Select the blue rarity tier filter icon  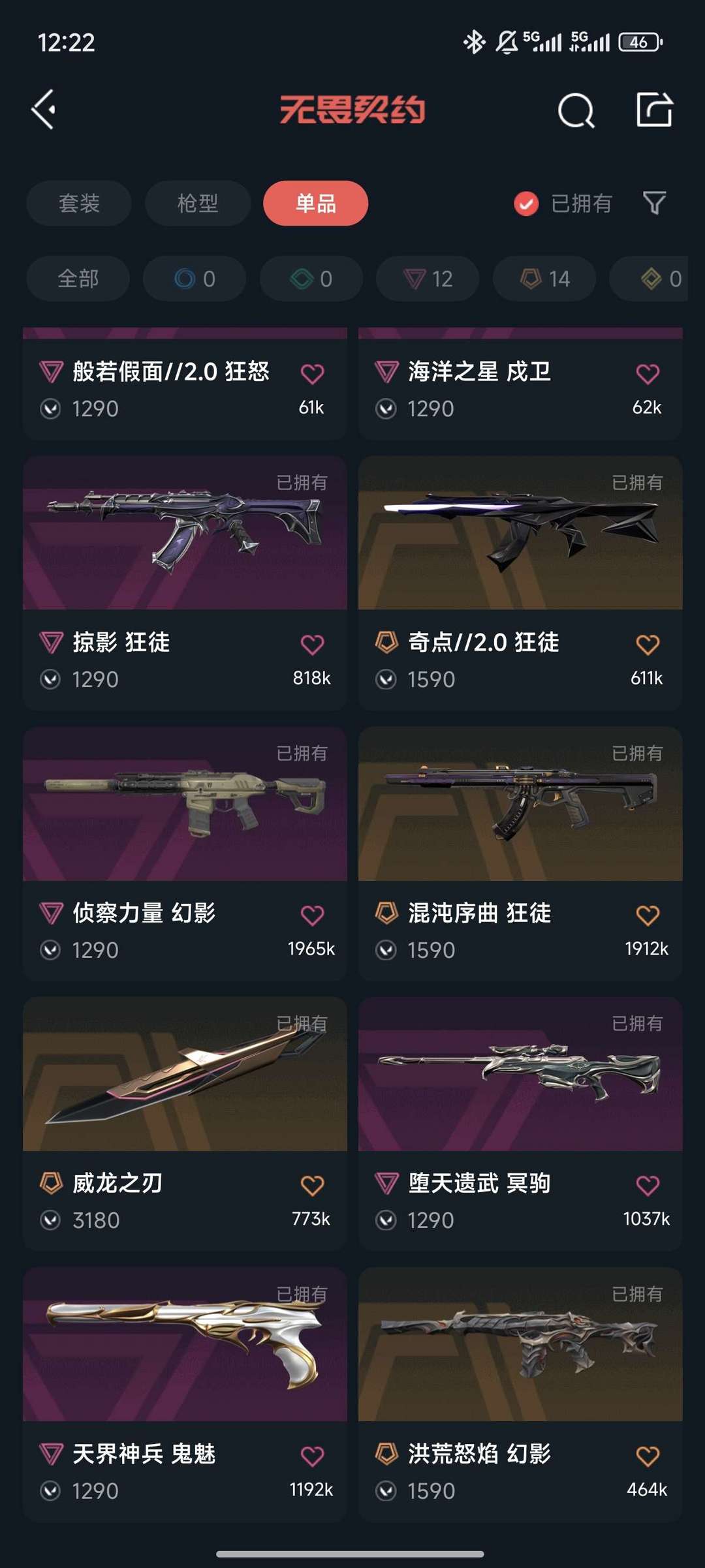pyautogui.click(x=194, y=279)
